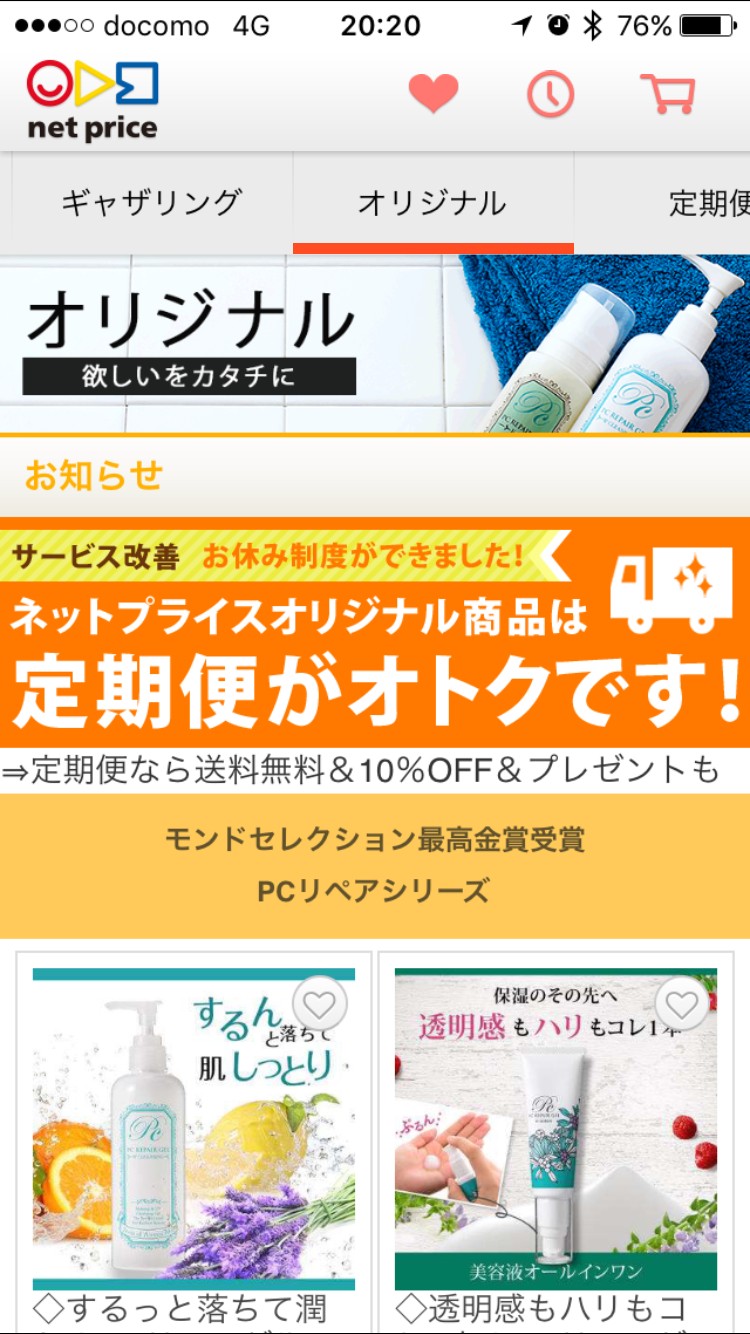Open the shopping cart
The image size is (750, 1334).
[667, 95]
